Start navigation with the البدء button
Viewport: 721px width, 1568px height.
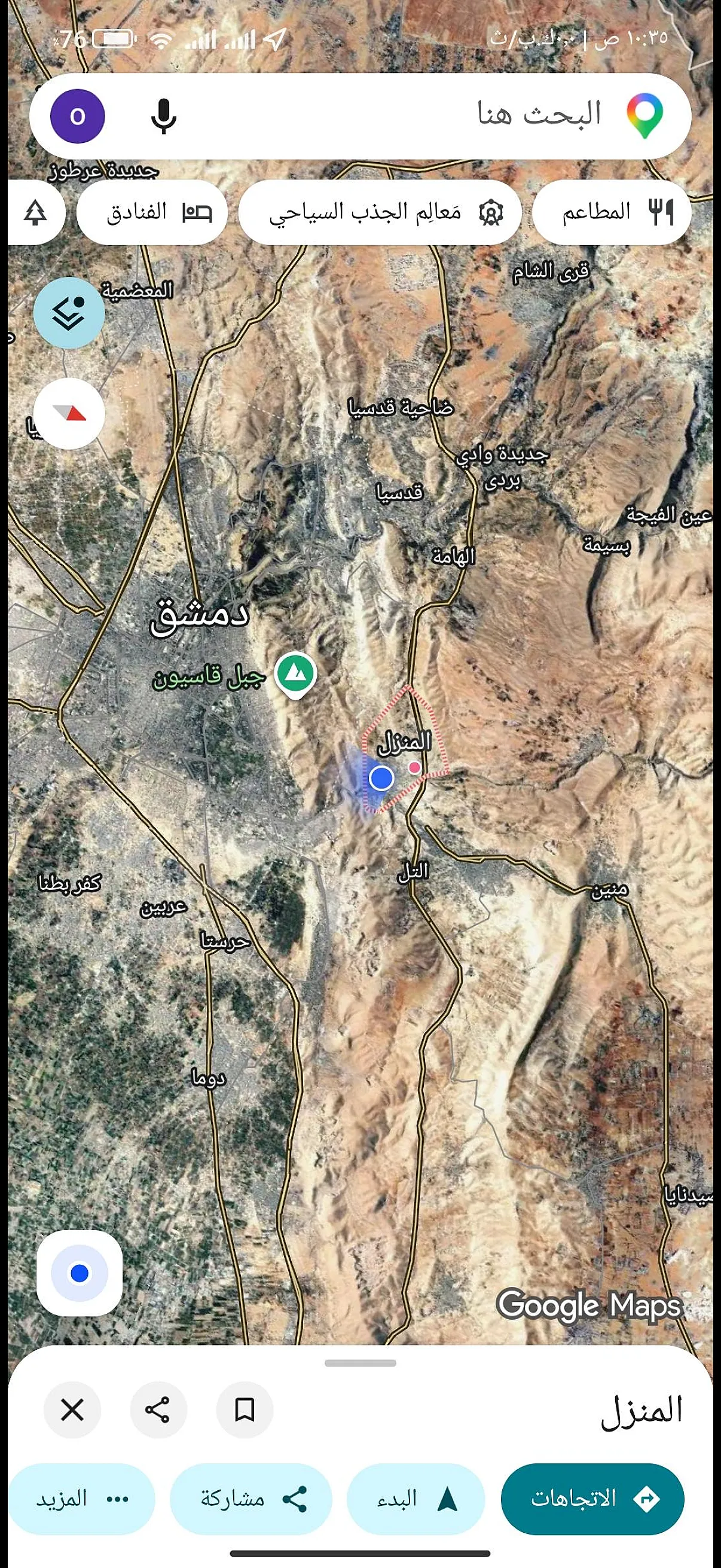coord(416,1499)
